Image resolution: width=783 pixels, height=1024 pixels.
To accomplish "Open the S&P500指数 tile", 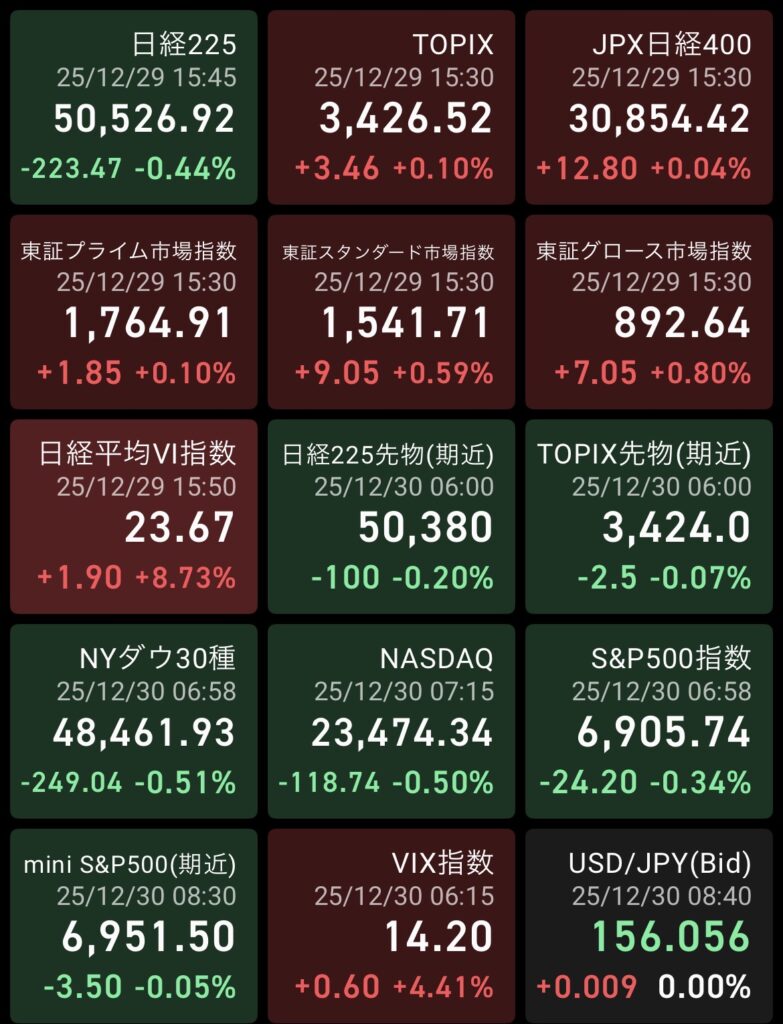I will click(649, 720).
